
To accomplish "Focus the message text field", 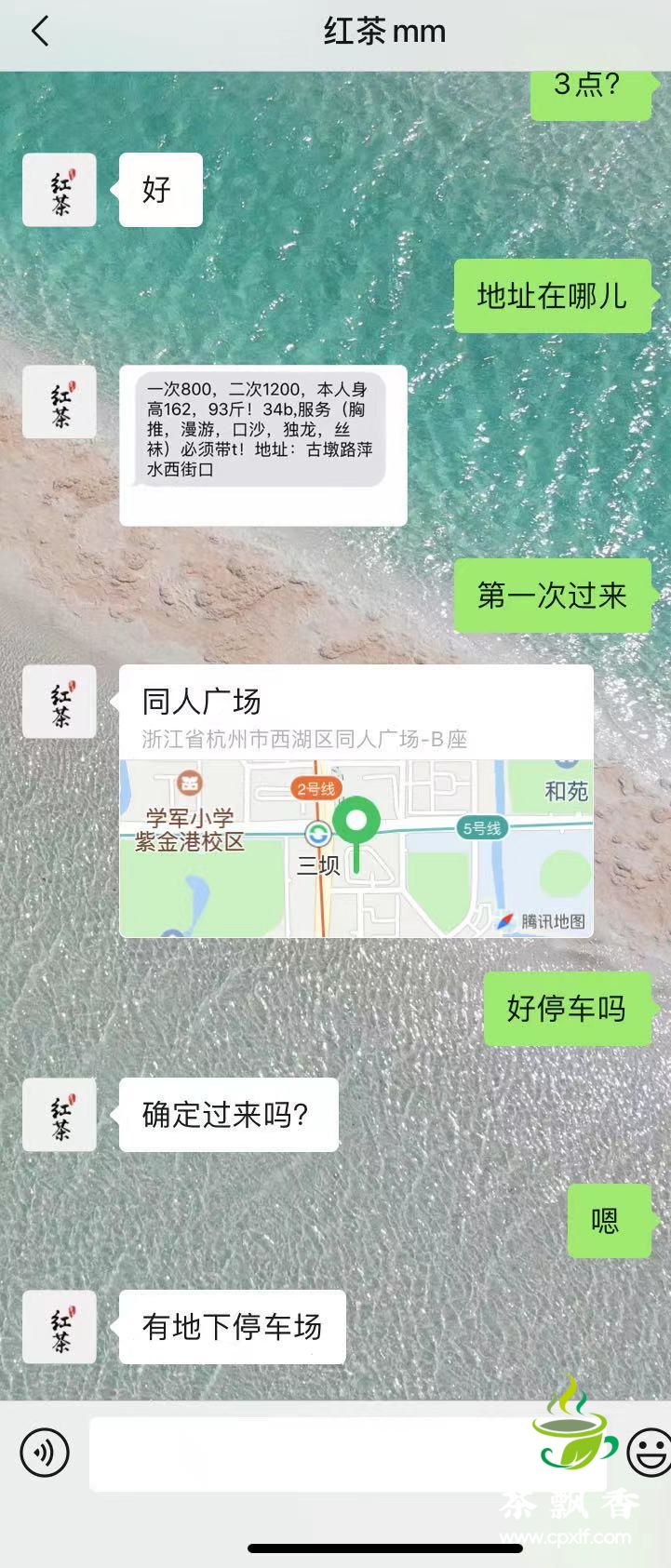I will pos(307,1454).
